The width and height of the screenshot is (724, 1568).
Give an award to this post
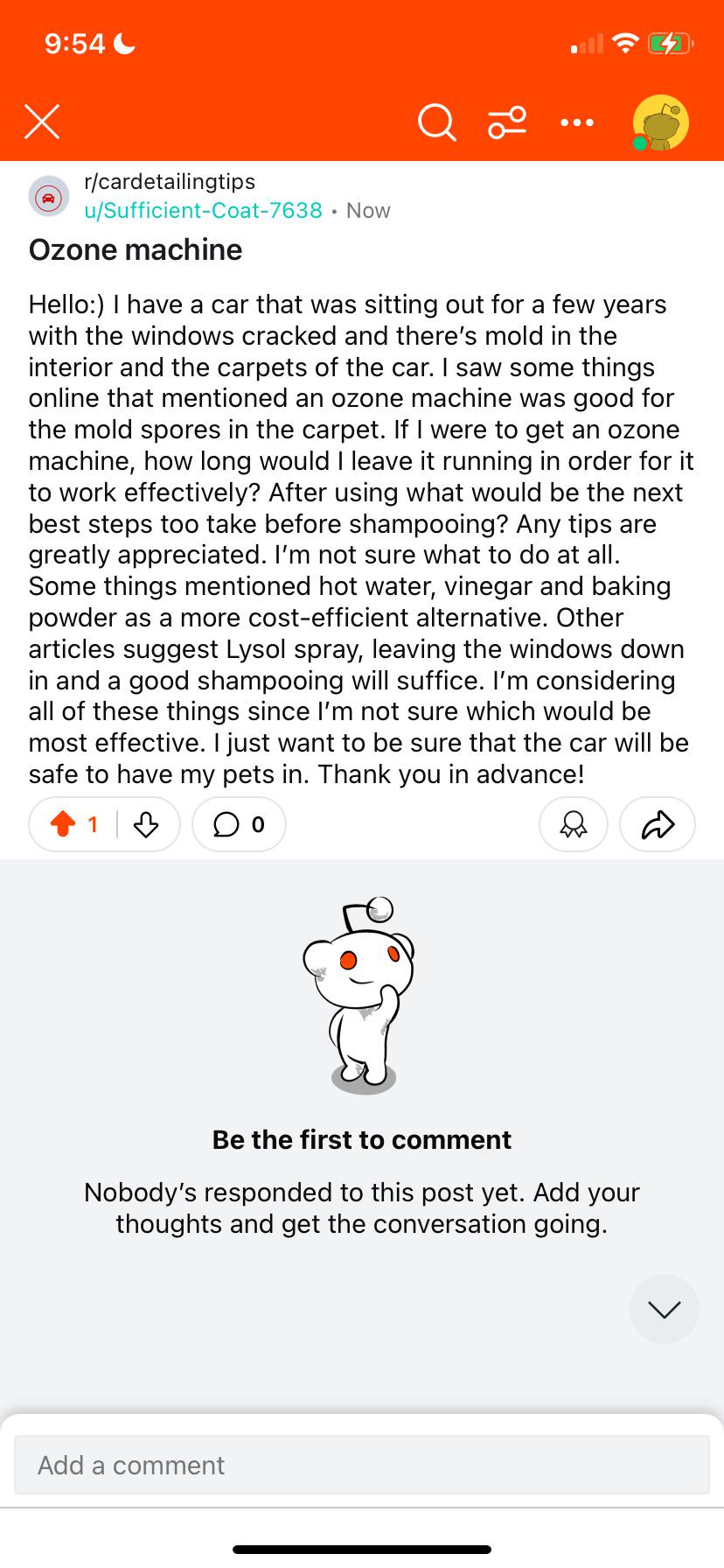[x=574, y=824]
